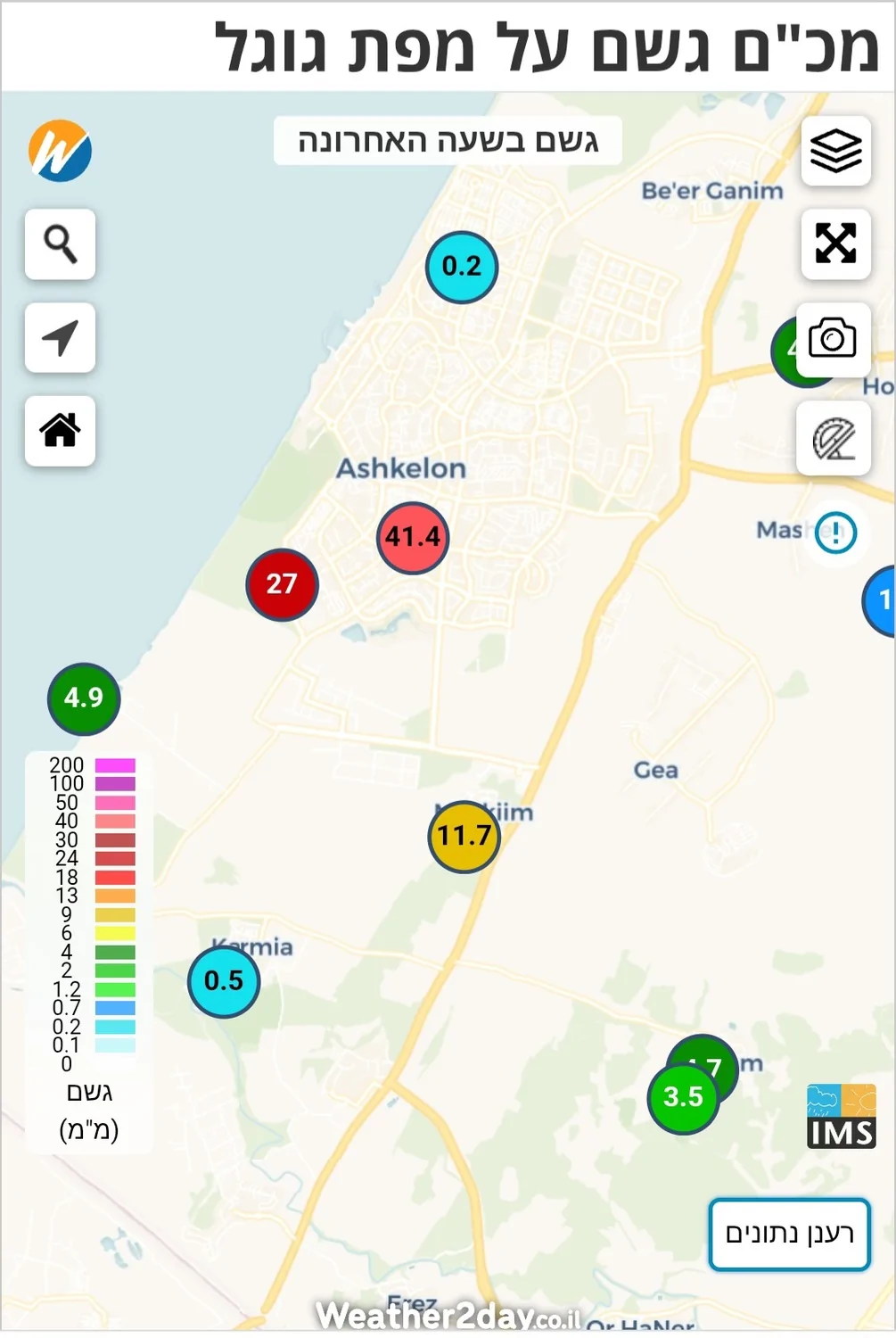Tap the 4.9 rain gauge marker
The width and height of the screenshot is (896, 1338).
coord(84,698)
